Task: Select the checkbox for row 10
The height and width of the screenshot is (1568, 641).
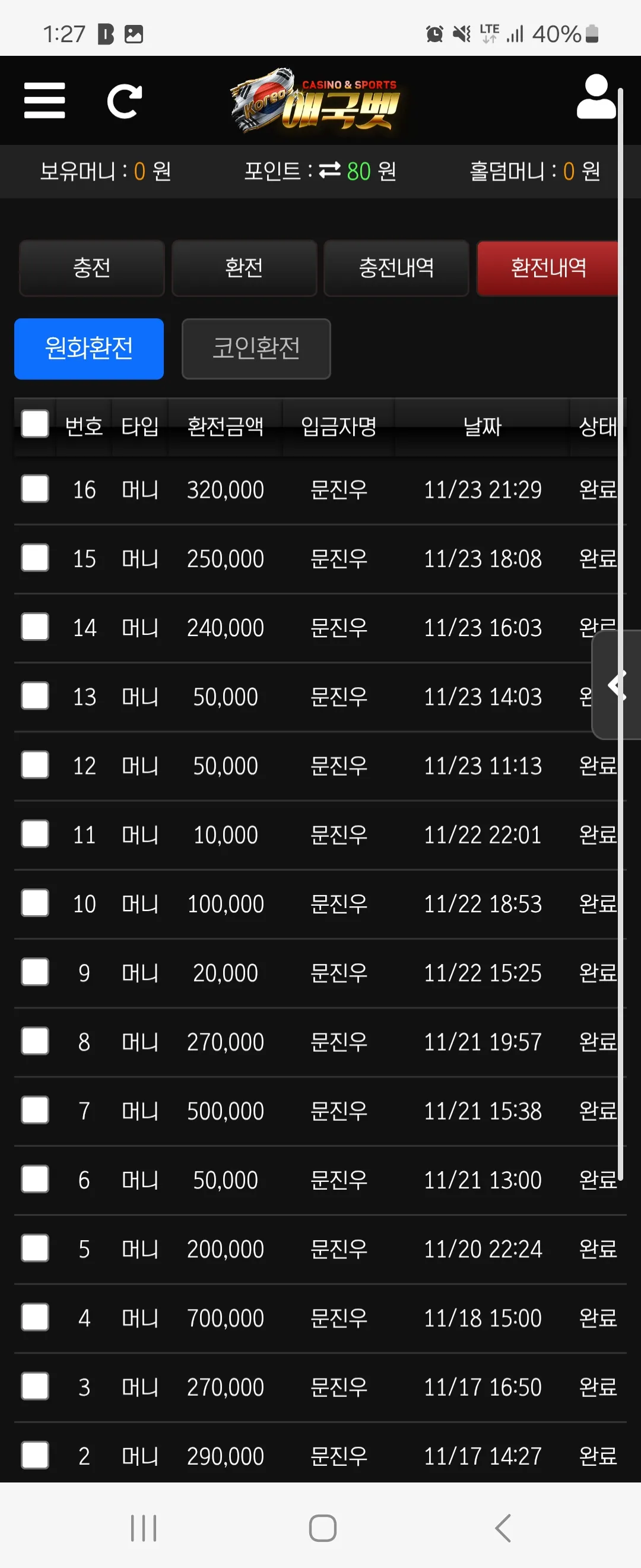Action: (x=35, y=903)
